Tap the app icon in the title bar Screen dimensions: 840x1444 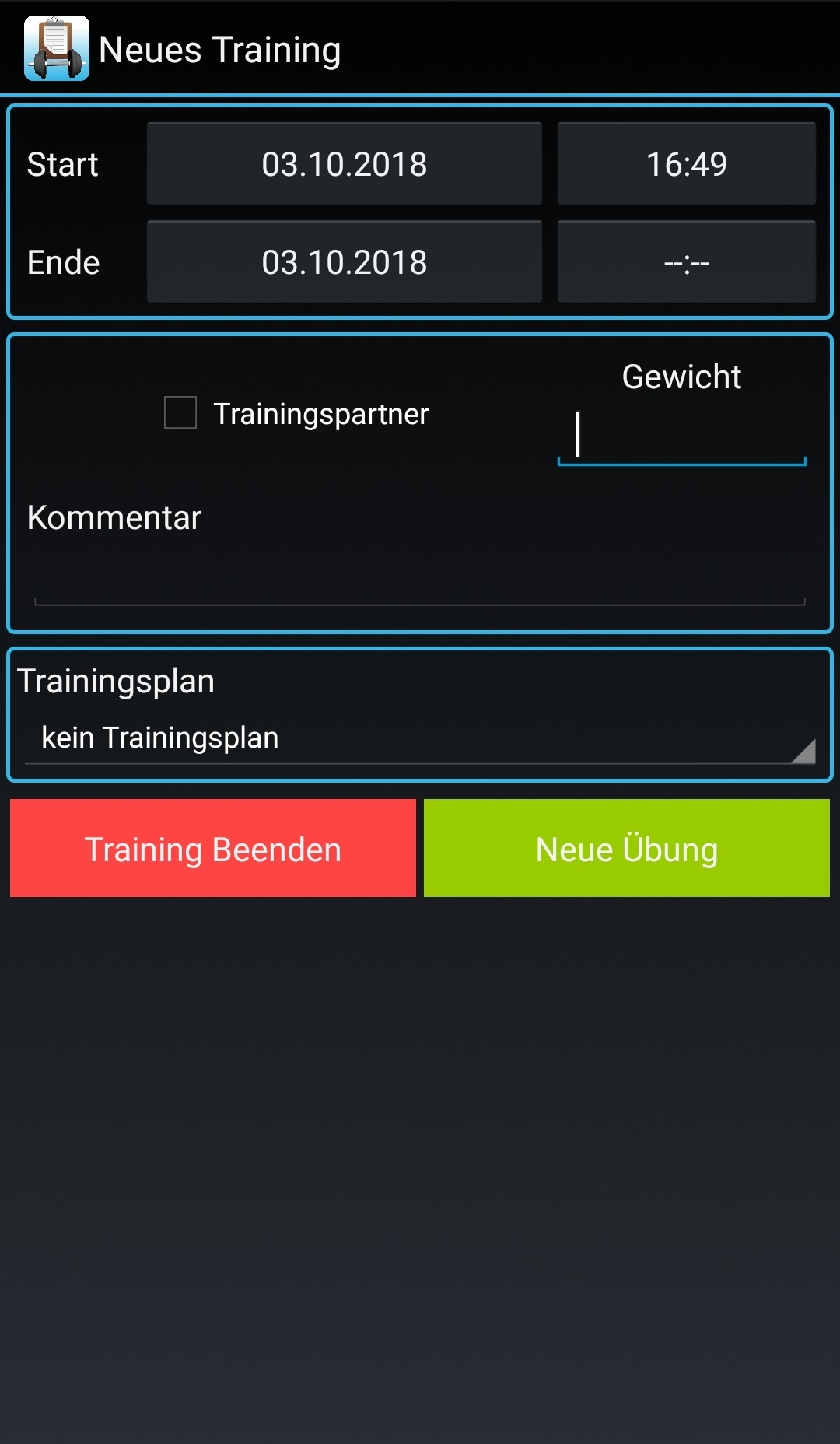click(56, 48)
